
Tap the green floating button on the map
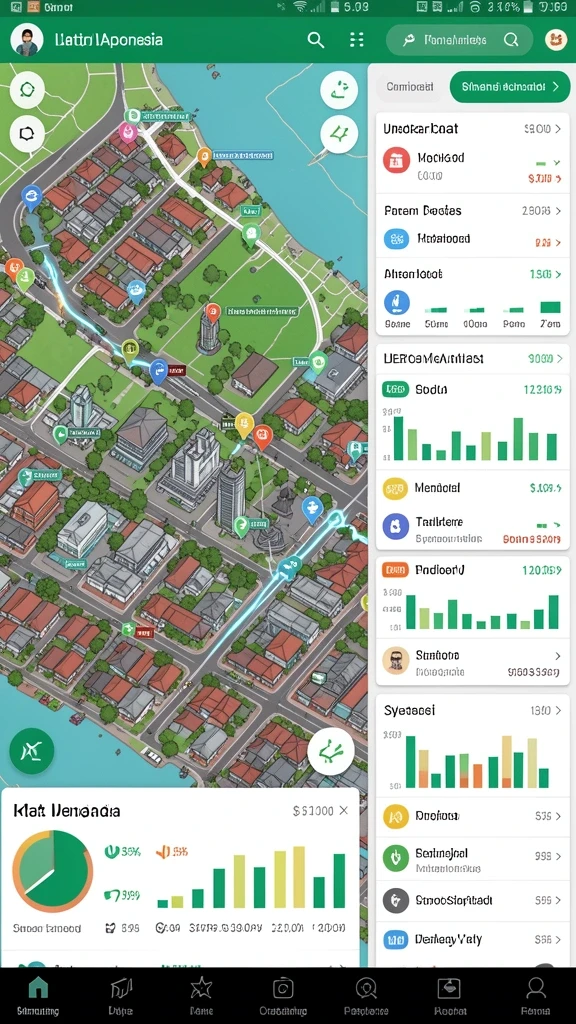[x=31, y=752]
